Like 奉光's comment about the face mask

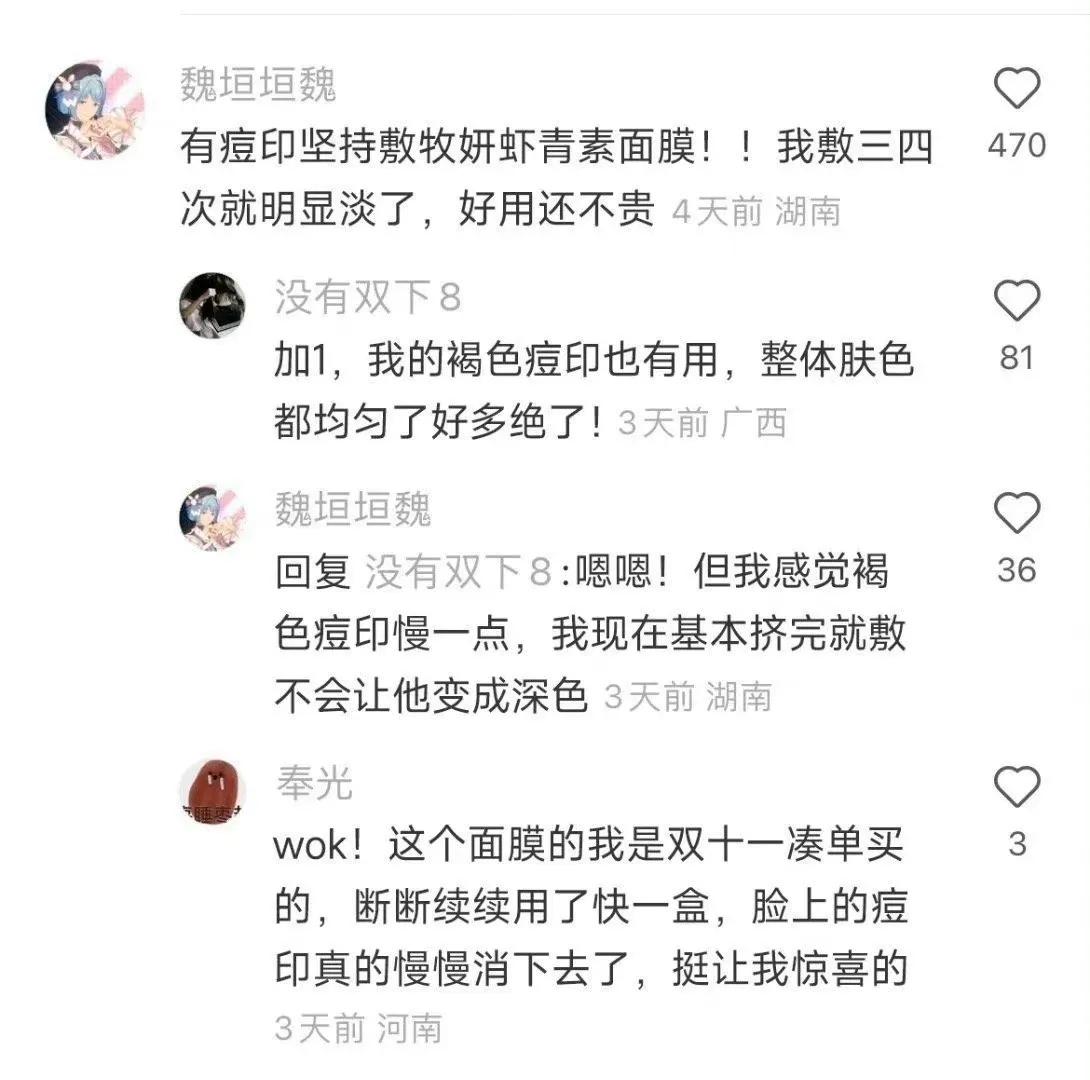pyautogui.click(x=1017, y=788)
